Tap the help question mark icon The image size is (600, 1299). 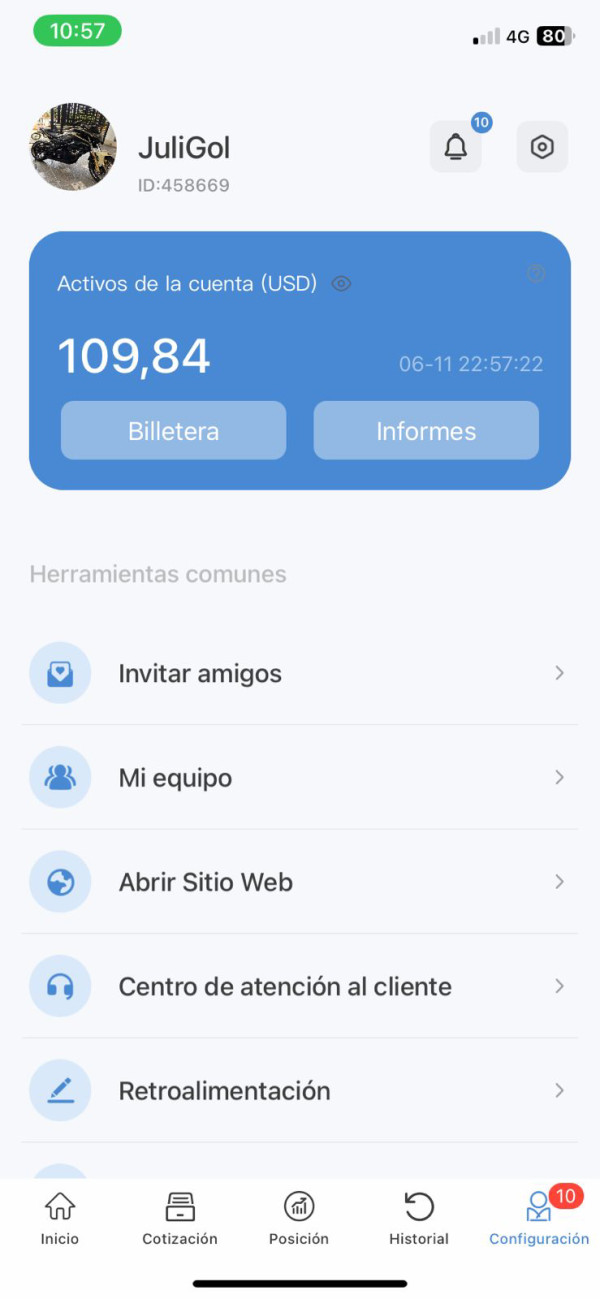536,273
